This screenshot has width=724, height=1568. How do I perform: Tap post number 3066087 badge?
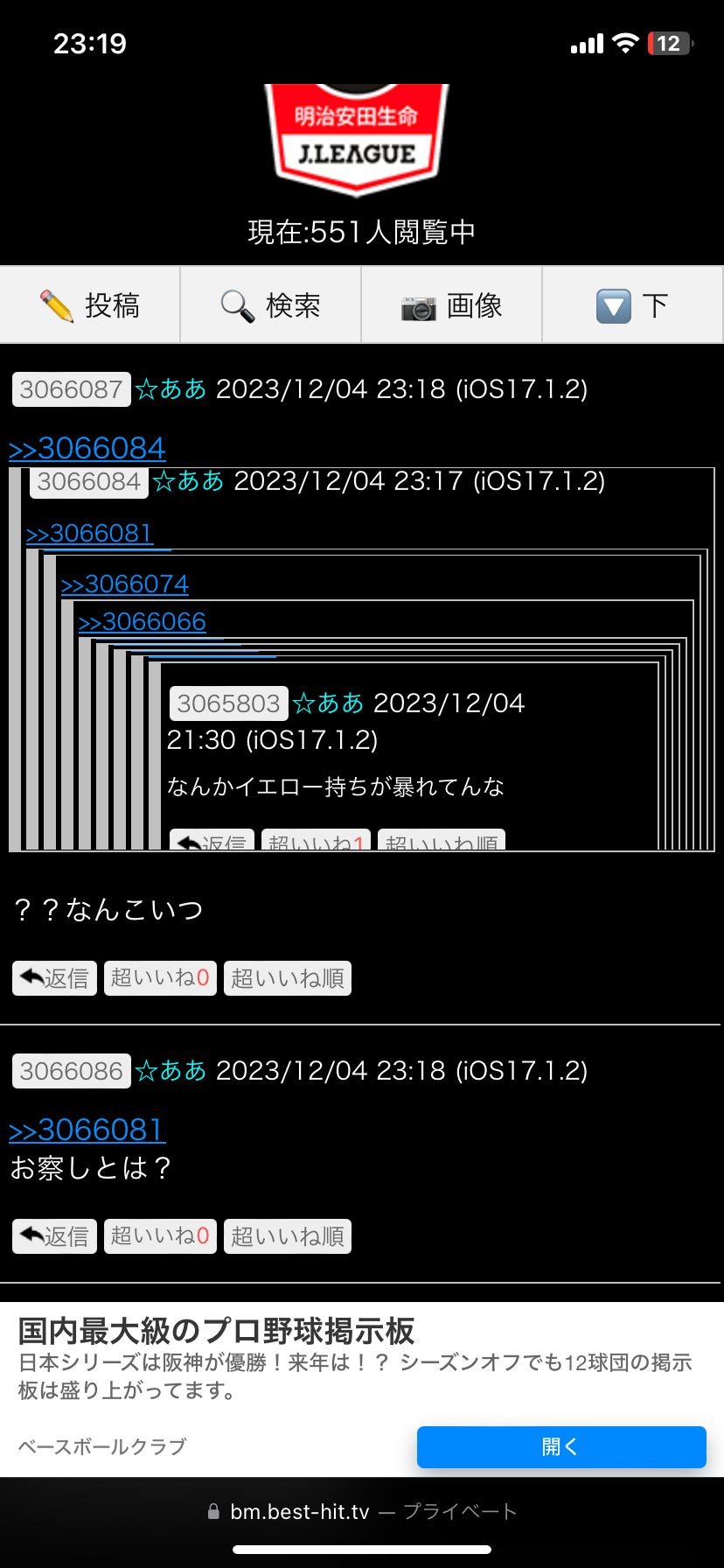pos(72,389)
